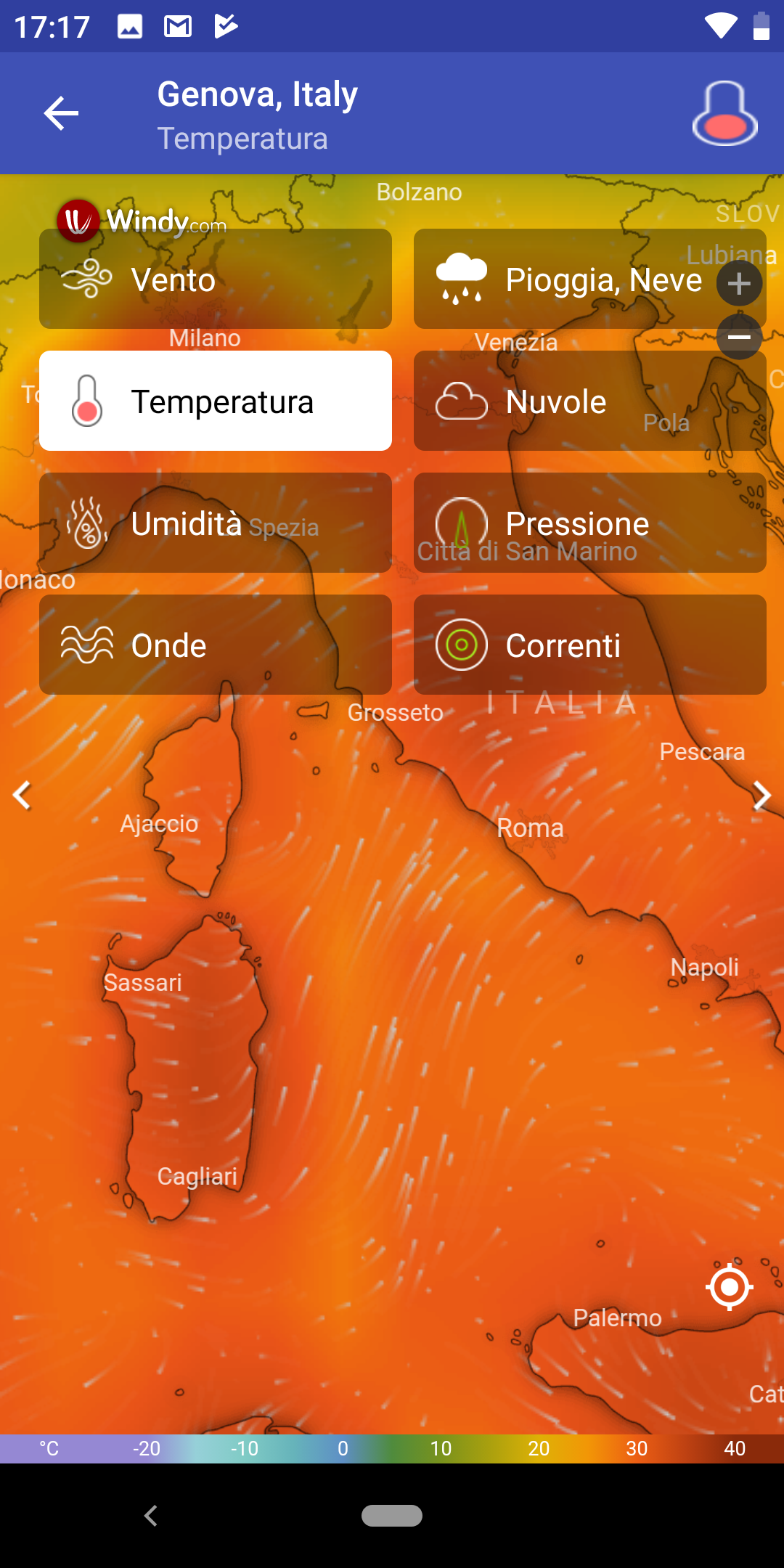This screenshot has height=1568, width=784.
Task: Switch to Pioggia, Neve layer
Action: (589, 279)
